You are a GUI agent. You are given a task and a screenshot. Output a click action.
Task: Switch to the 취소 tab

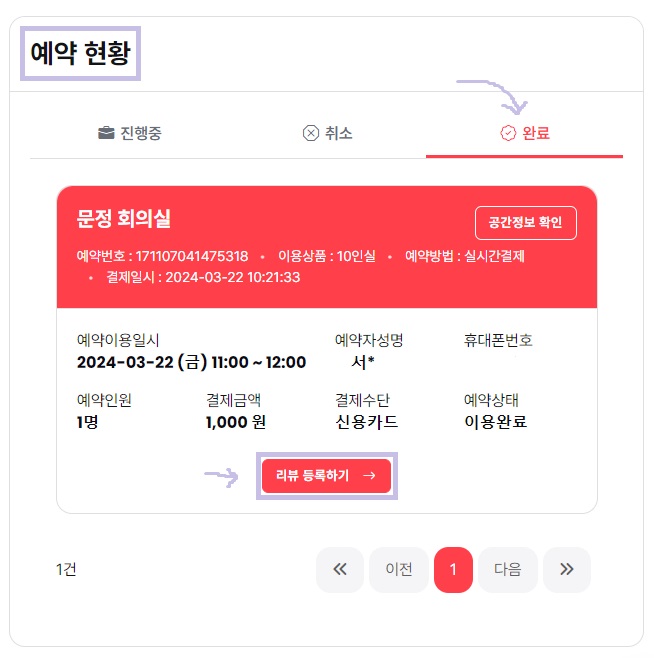click(327, 133)
